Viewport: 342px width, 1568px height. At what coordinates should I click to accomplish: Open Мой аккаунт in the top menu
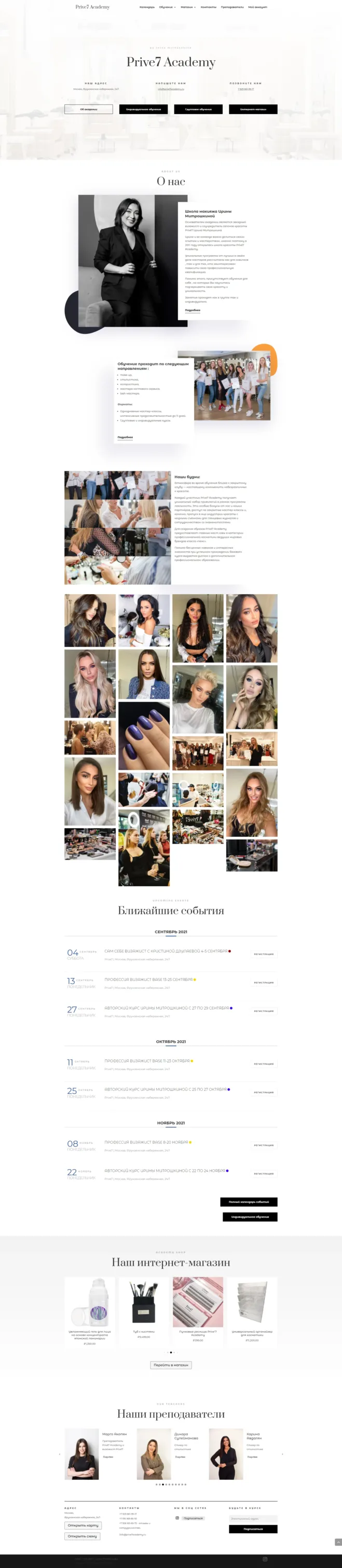click(257, 7)
